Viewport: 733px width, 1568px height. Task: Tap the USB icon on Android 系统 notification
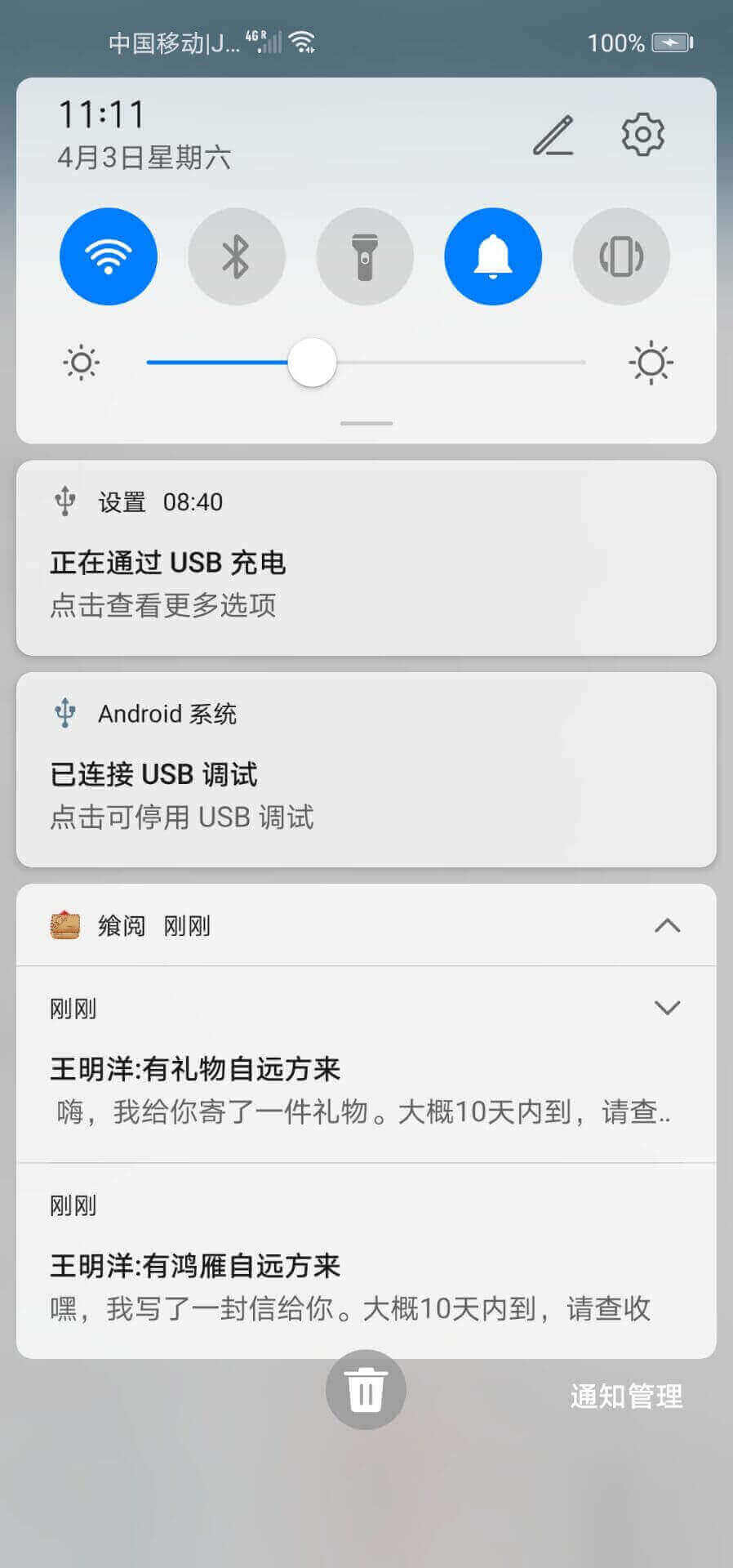[x=64, y=712]
